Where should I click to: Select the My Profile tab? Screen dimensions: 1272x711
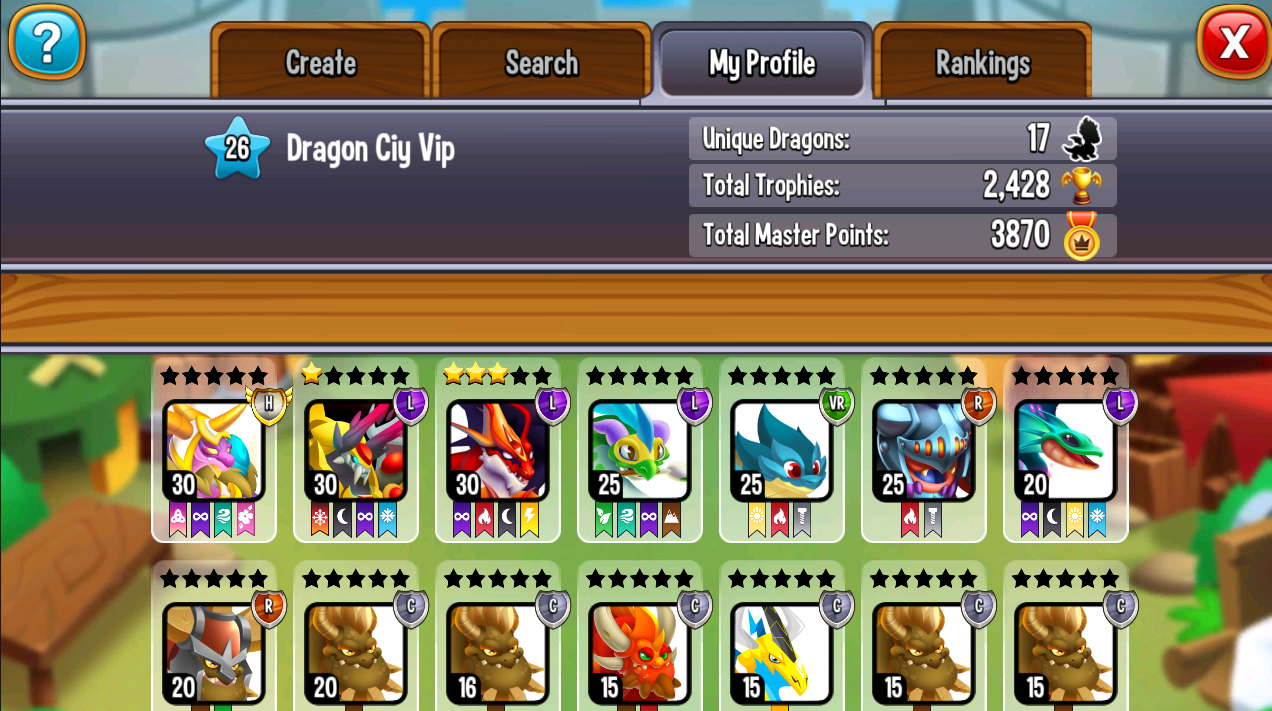pyautogui.click(x=762, y=62)
